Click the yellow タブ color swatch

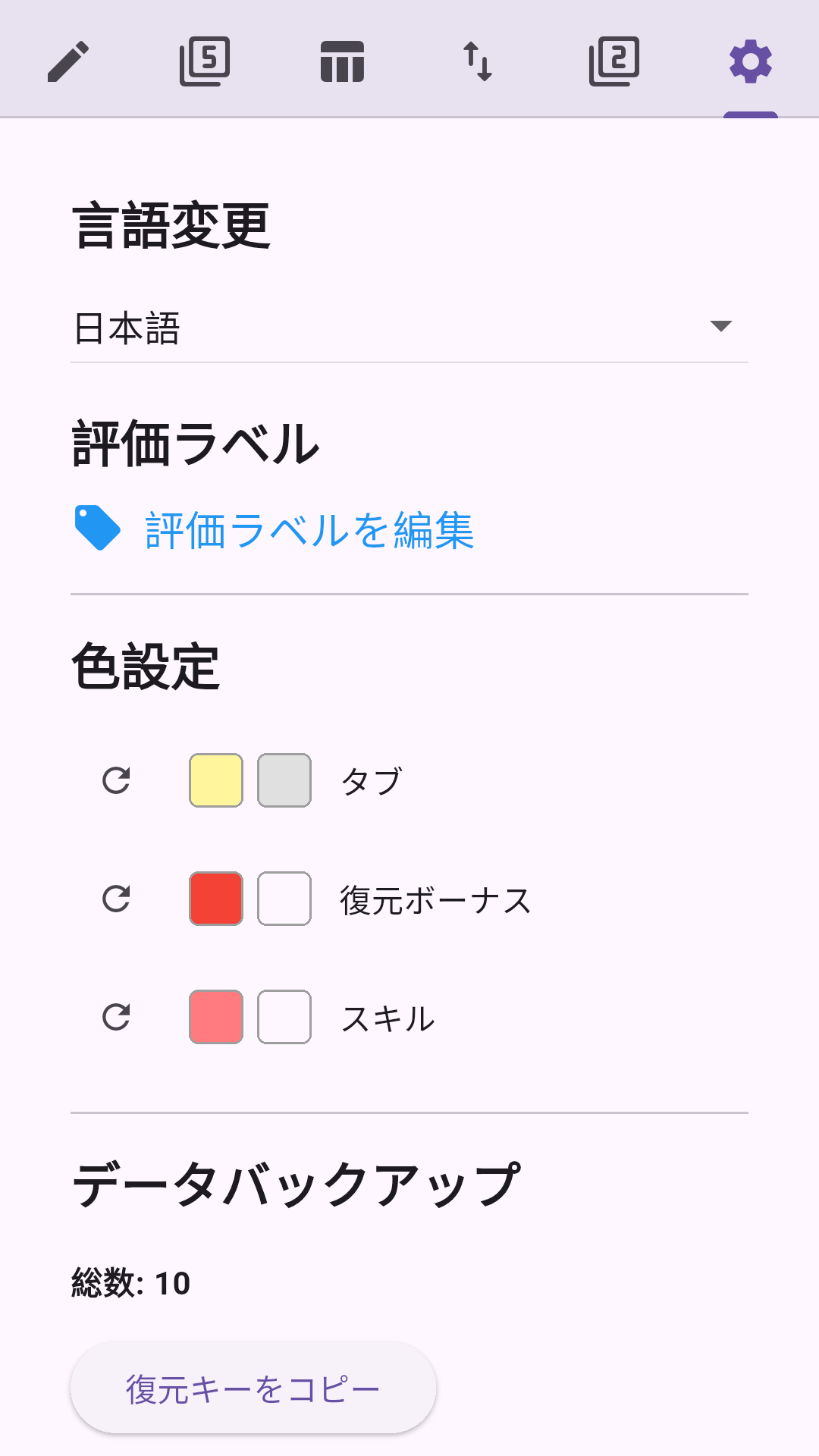click(216, 783)
